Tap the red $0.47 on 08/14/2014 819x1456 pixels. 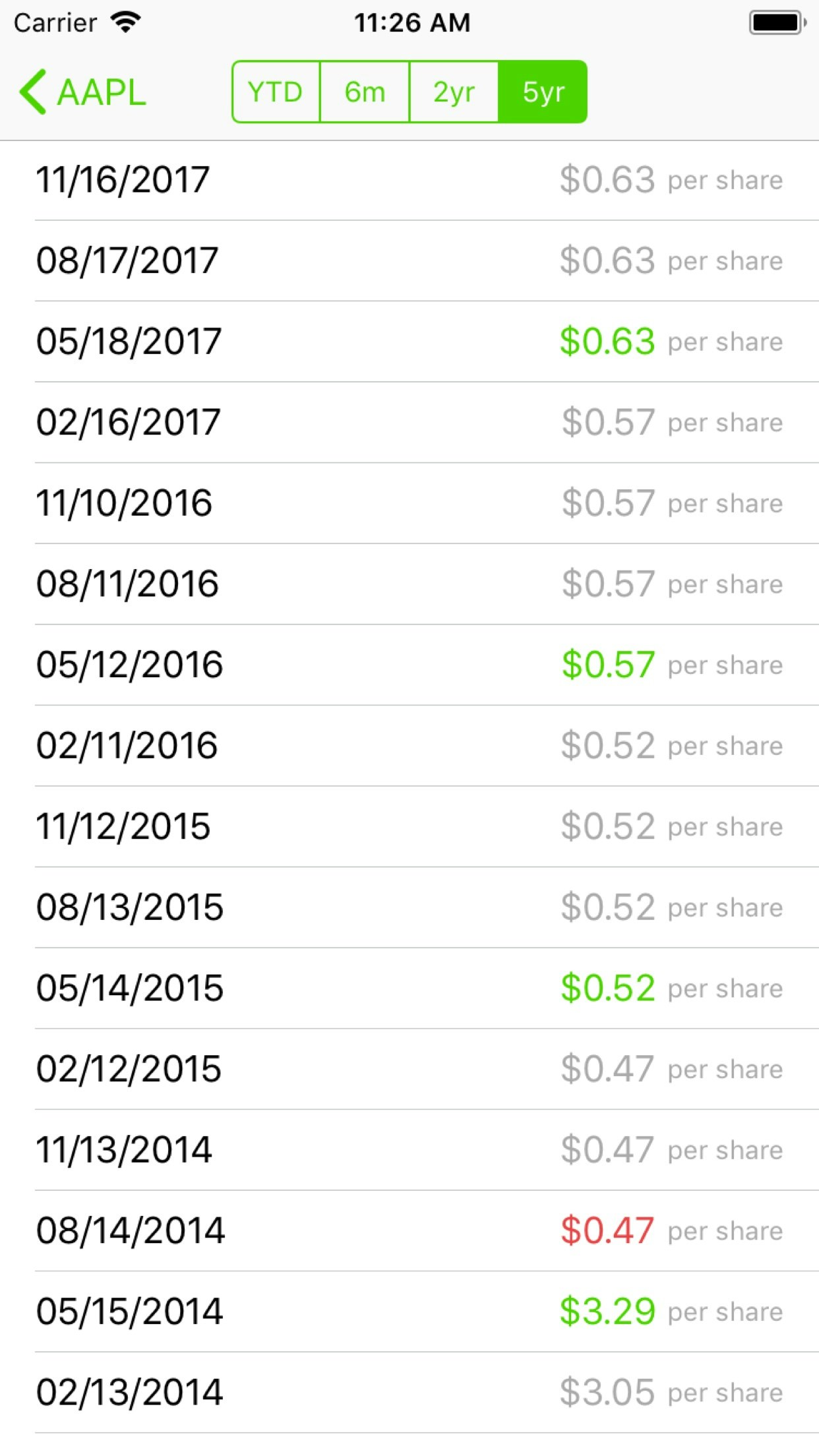[606, 1230]
